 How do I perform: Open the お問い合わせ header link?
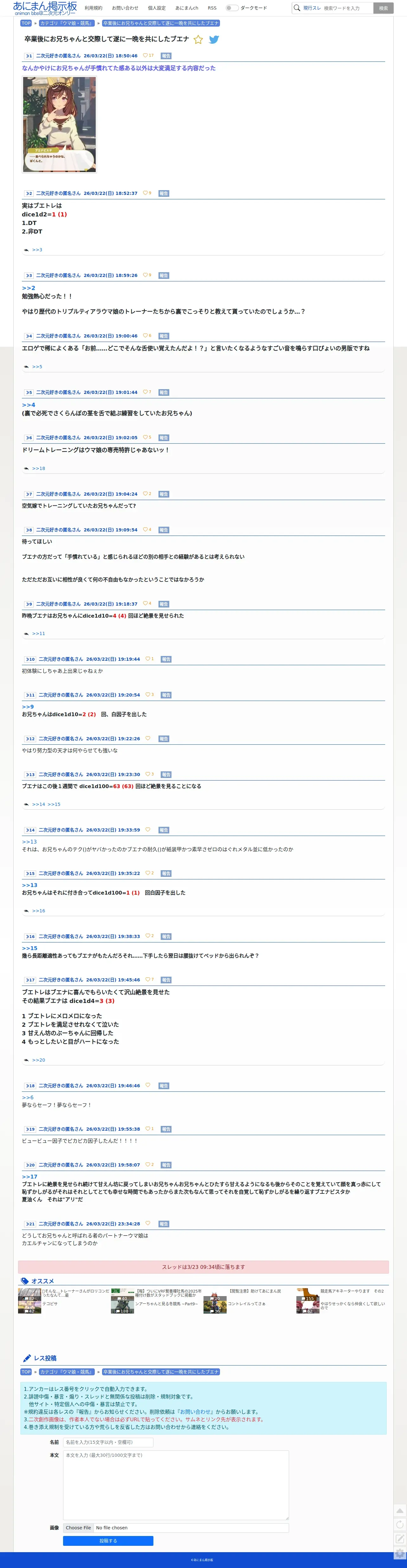click(x=125, y=8)
